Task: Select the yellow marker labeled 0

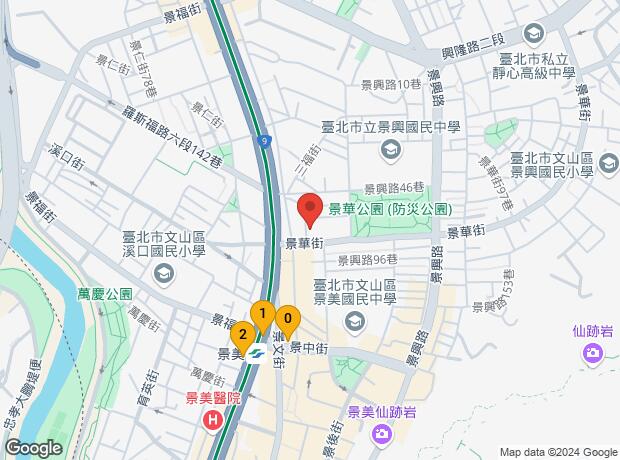Action: pos(288,320)
